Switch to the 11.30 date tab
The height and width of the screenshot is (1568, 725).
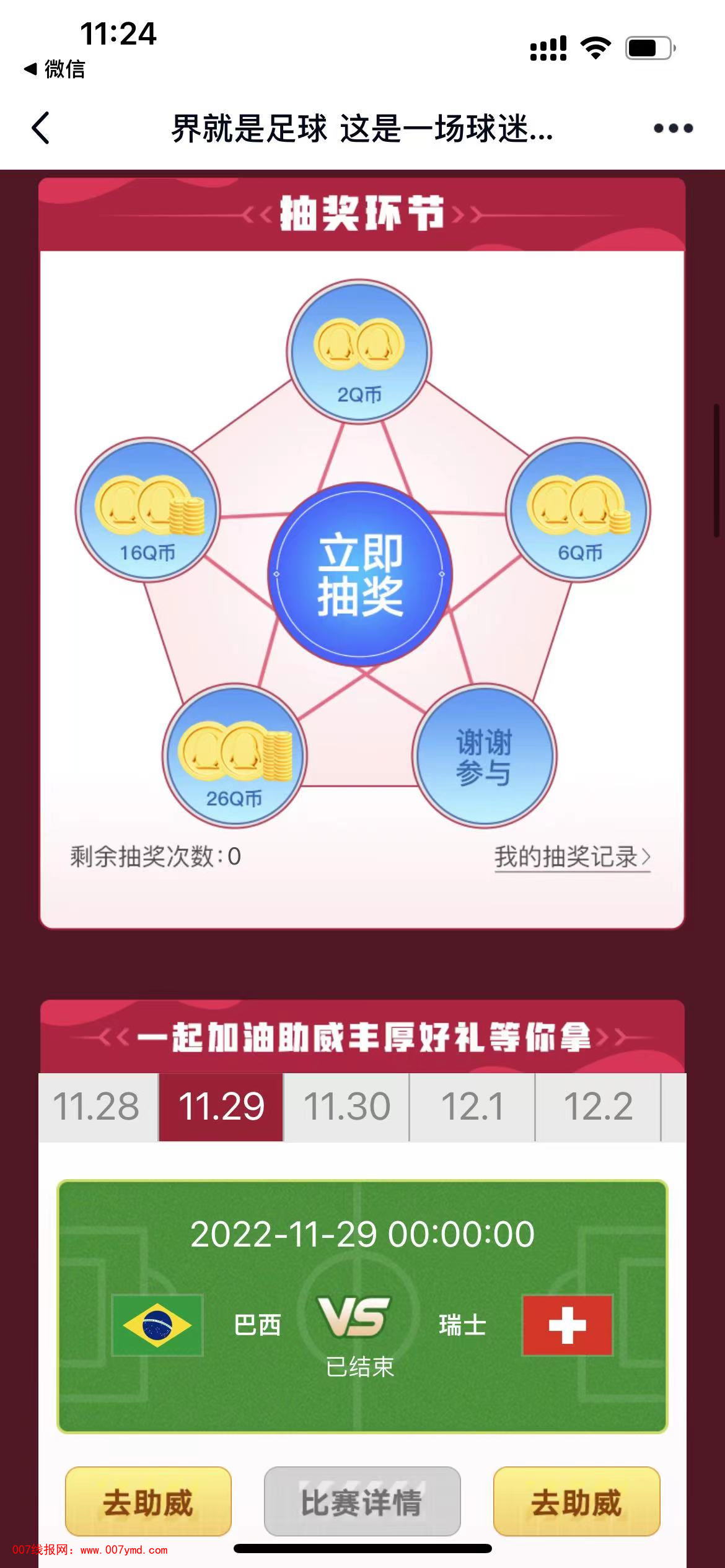click(346, 1107)
